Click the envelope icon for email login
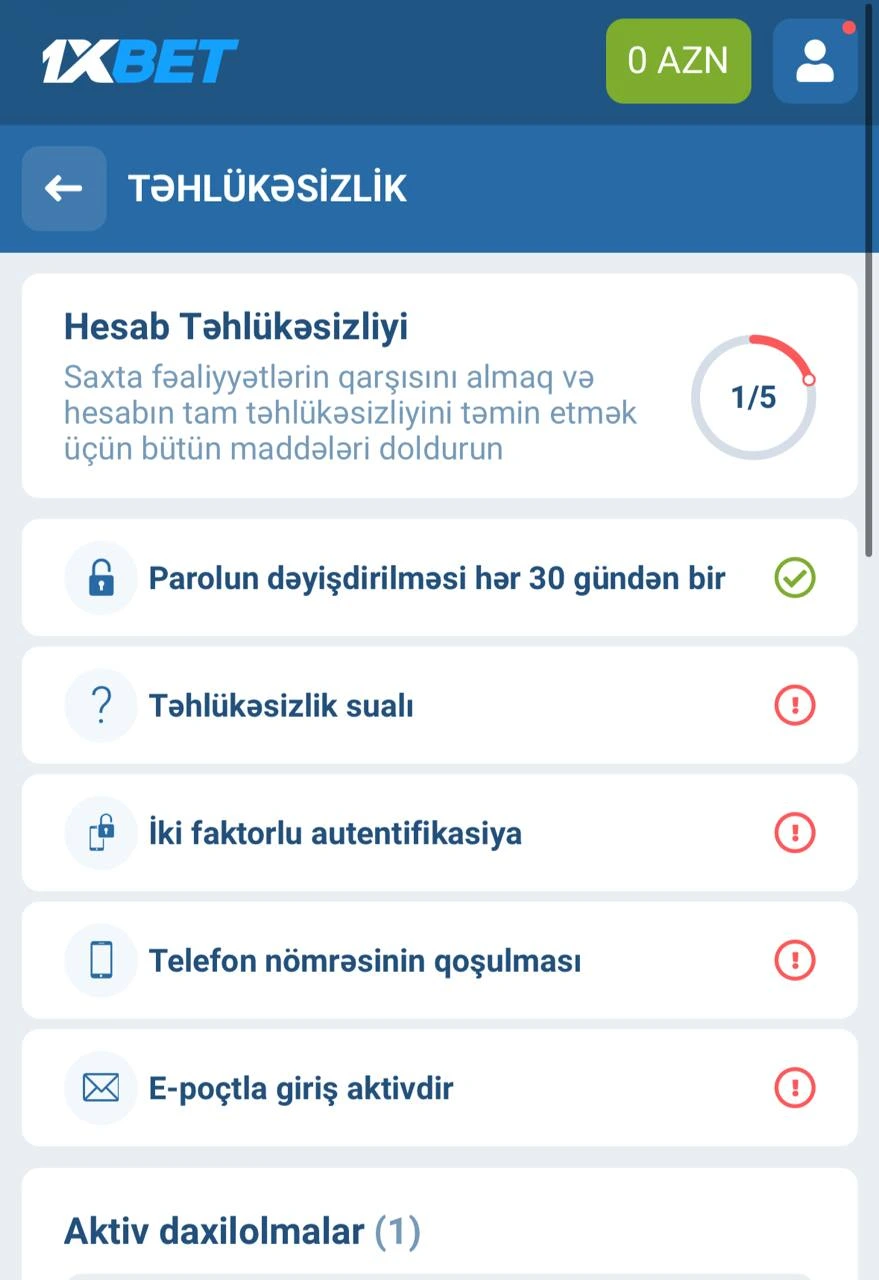 100,1088
